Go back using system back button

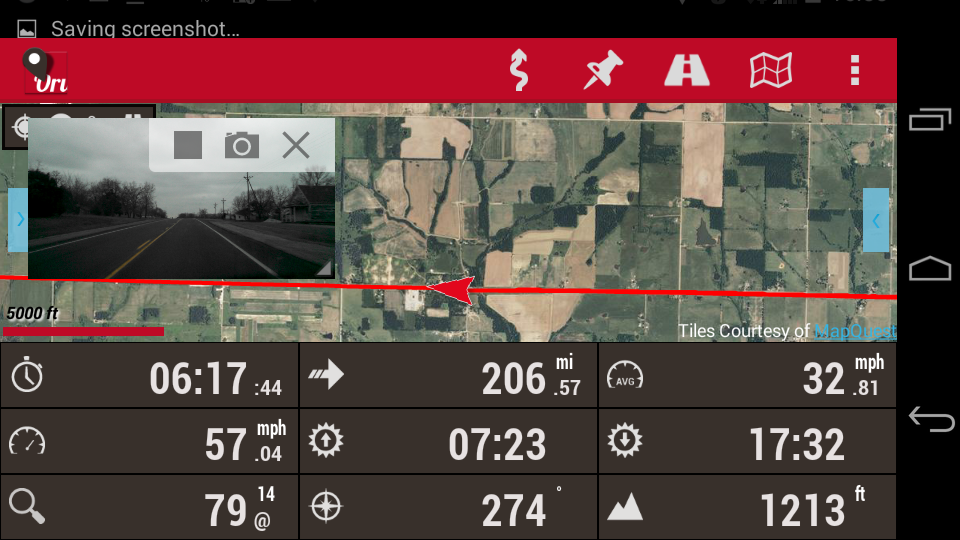point(930,419)
